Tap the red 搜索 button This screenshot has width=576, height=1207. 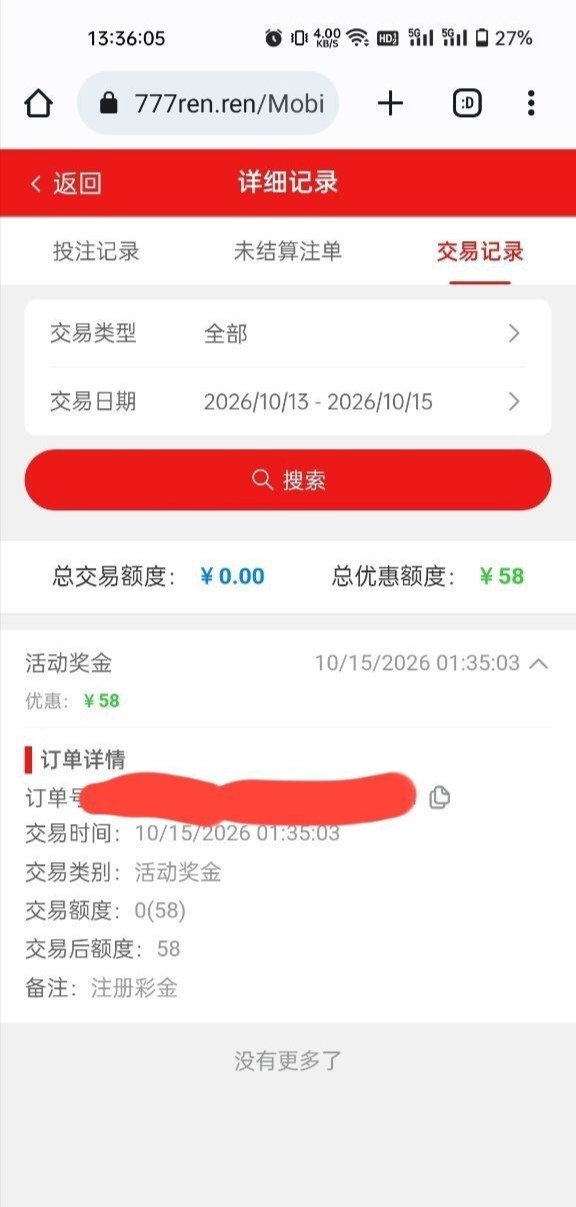pyautogui.click(x=288, y=480)
